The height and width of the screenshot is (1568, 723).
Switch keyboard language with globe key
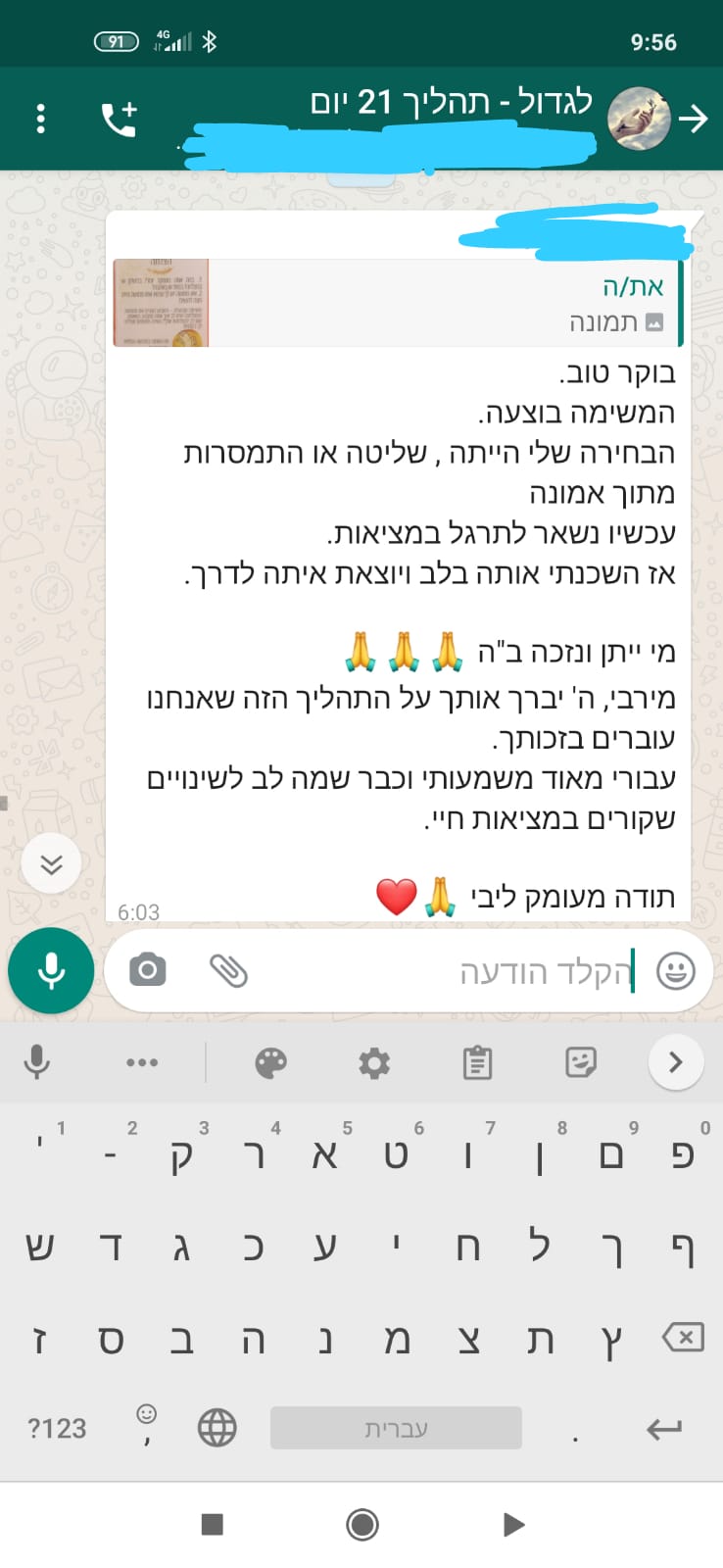click(217, 1428)
